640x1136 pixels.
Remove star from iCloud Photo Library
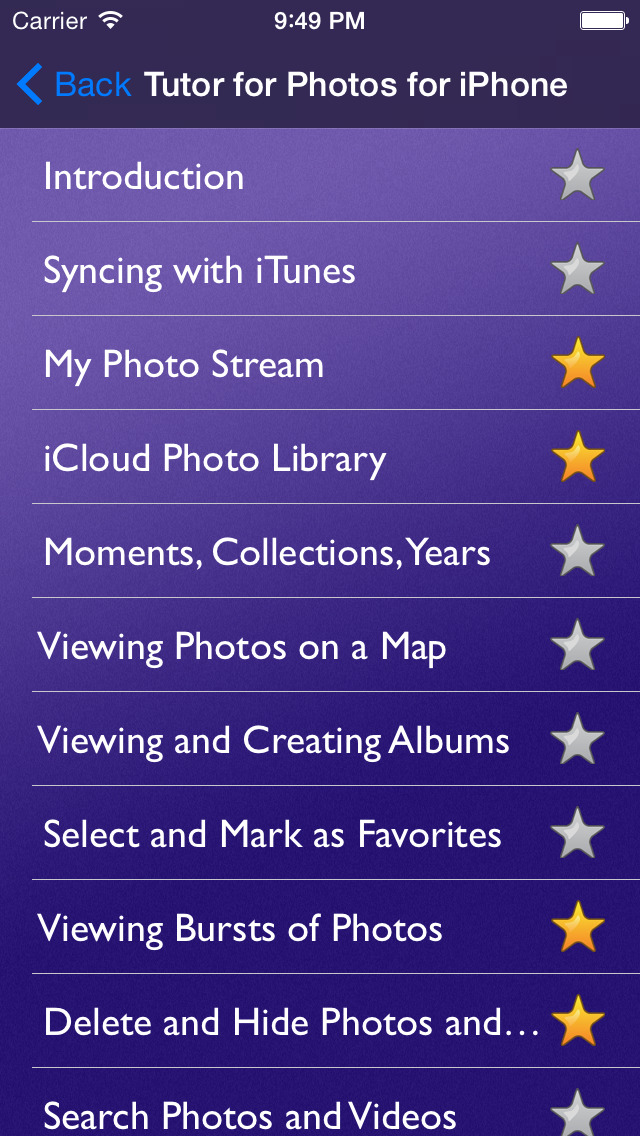click(577, 457)
